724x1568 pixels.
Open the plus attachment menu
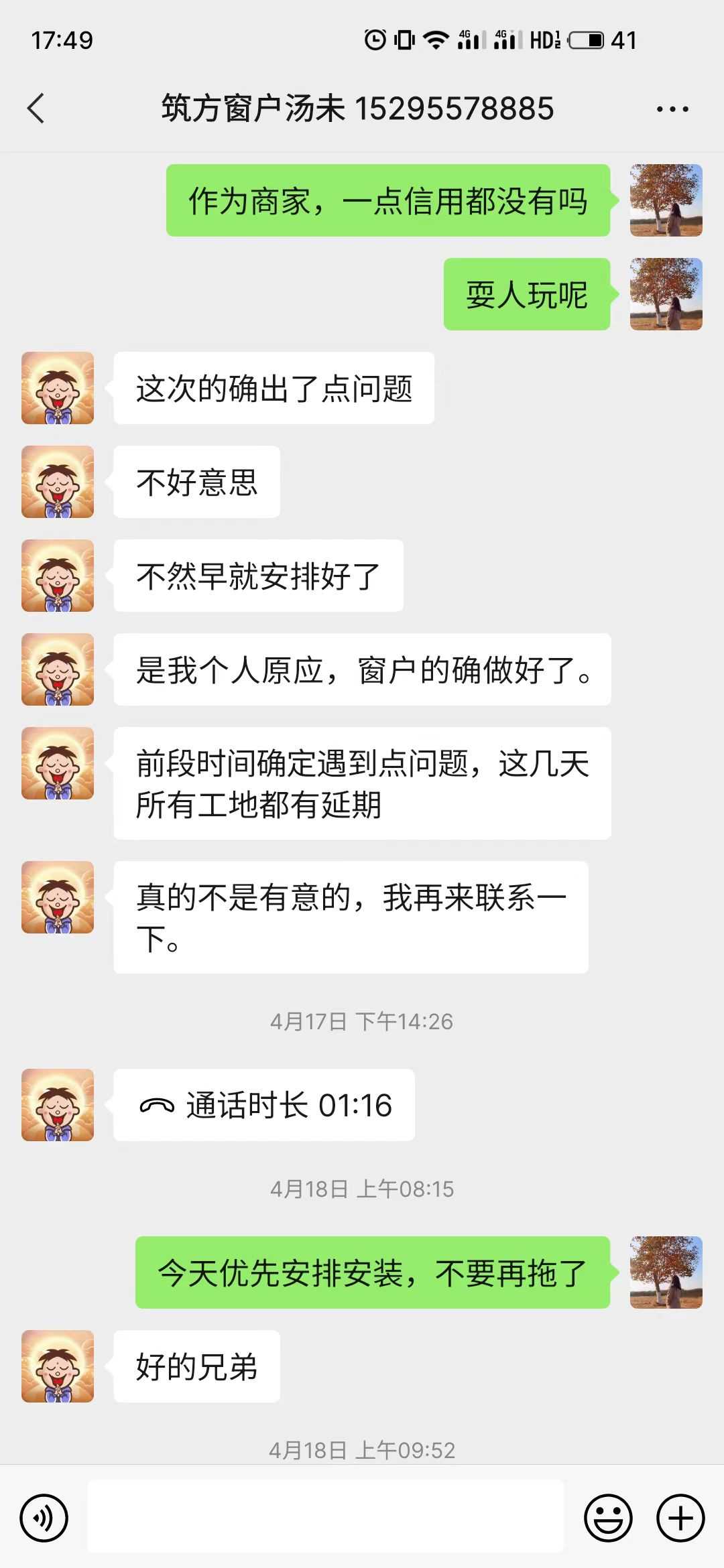pos(680,1518)
